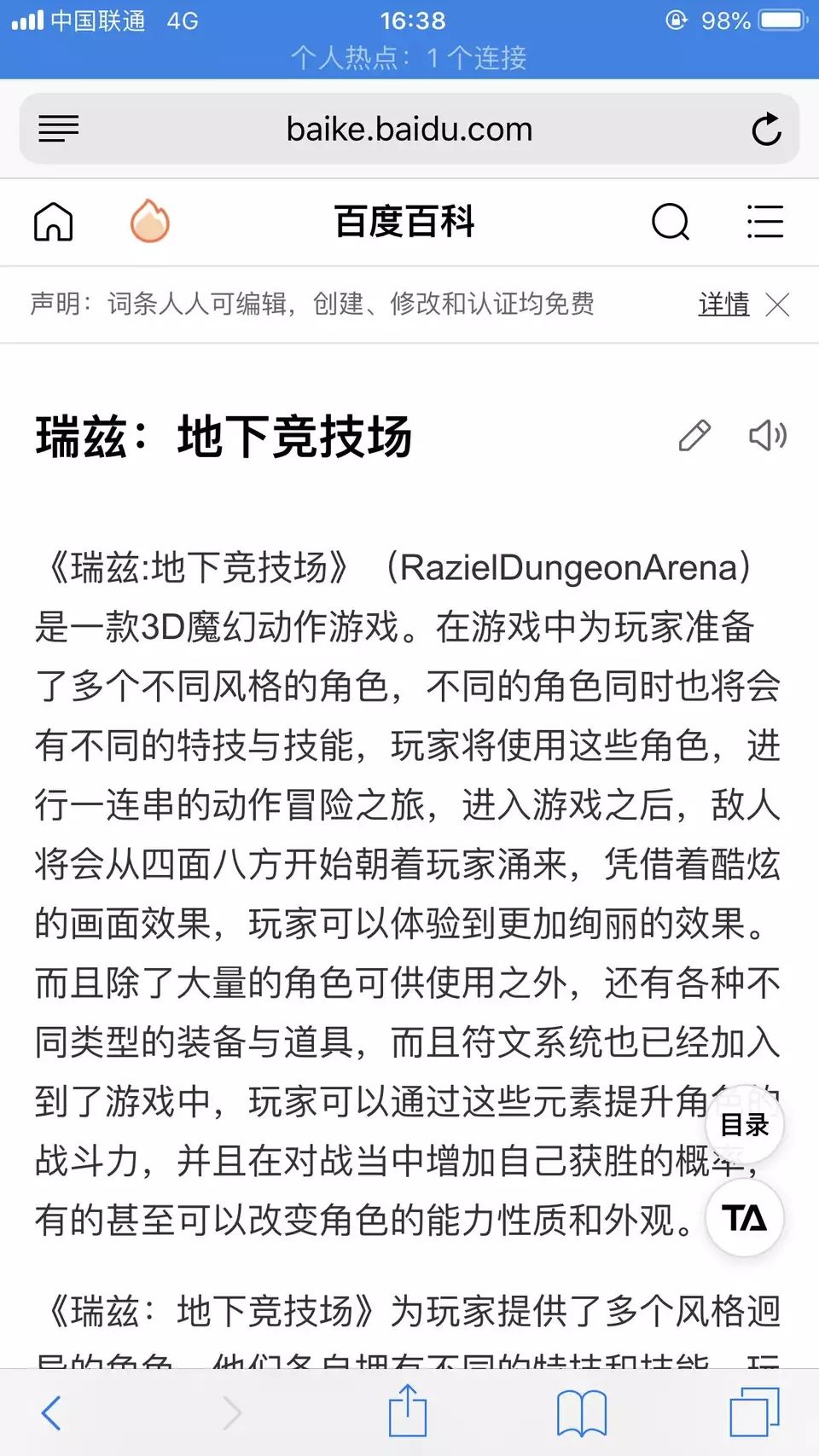819x1456 pixels.
Task: Open Safari reader view icon
Action: pyautogui.click(x=58, y=129)
